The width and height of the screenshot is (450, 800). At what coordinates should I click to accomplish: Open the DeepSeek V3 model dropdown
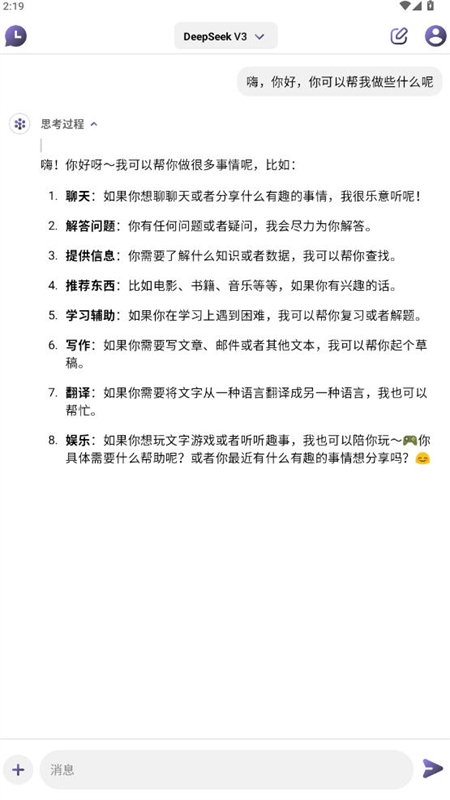[x=226, y=36]
